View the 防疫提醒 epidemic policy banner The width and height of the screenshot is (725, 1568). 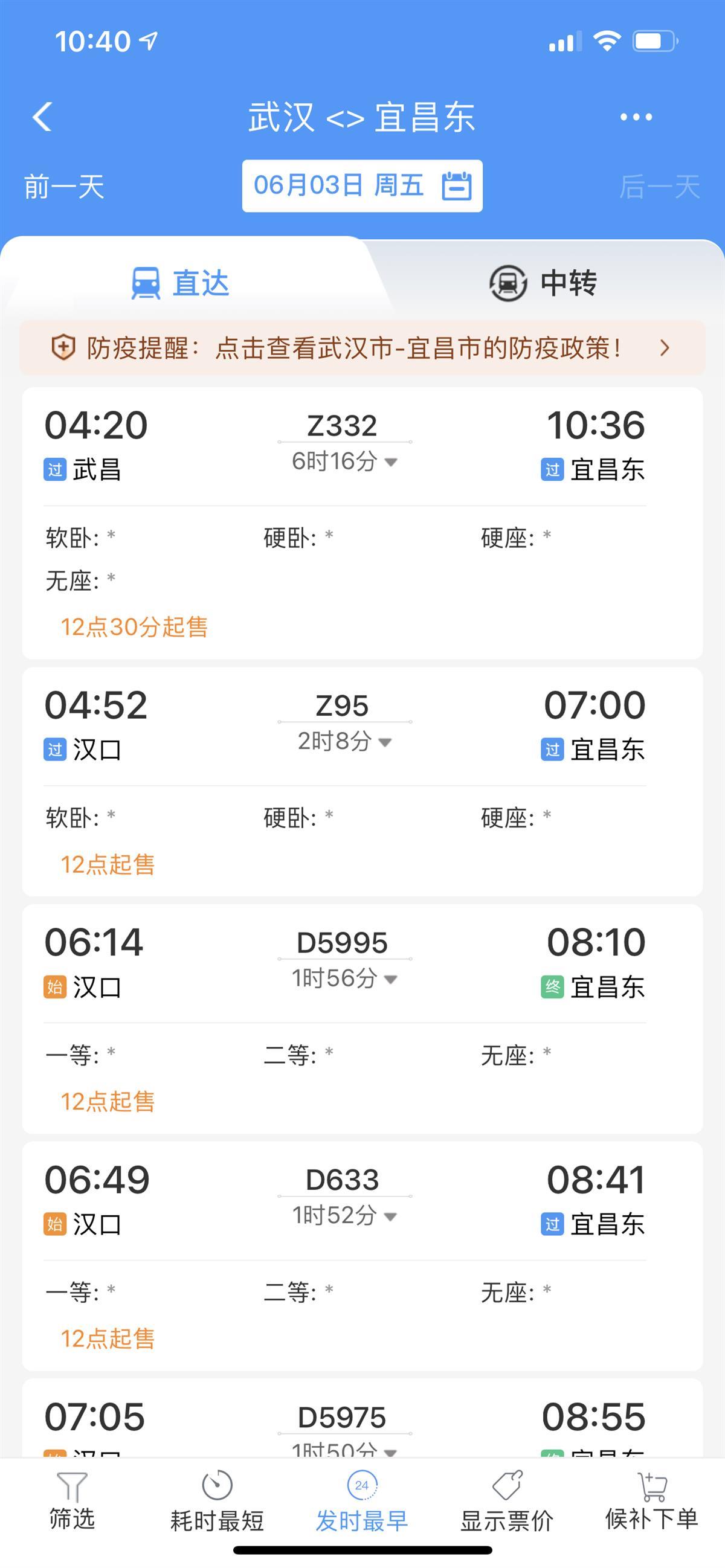[362, 348]
